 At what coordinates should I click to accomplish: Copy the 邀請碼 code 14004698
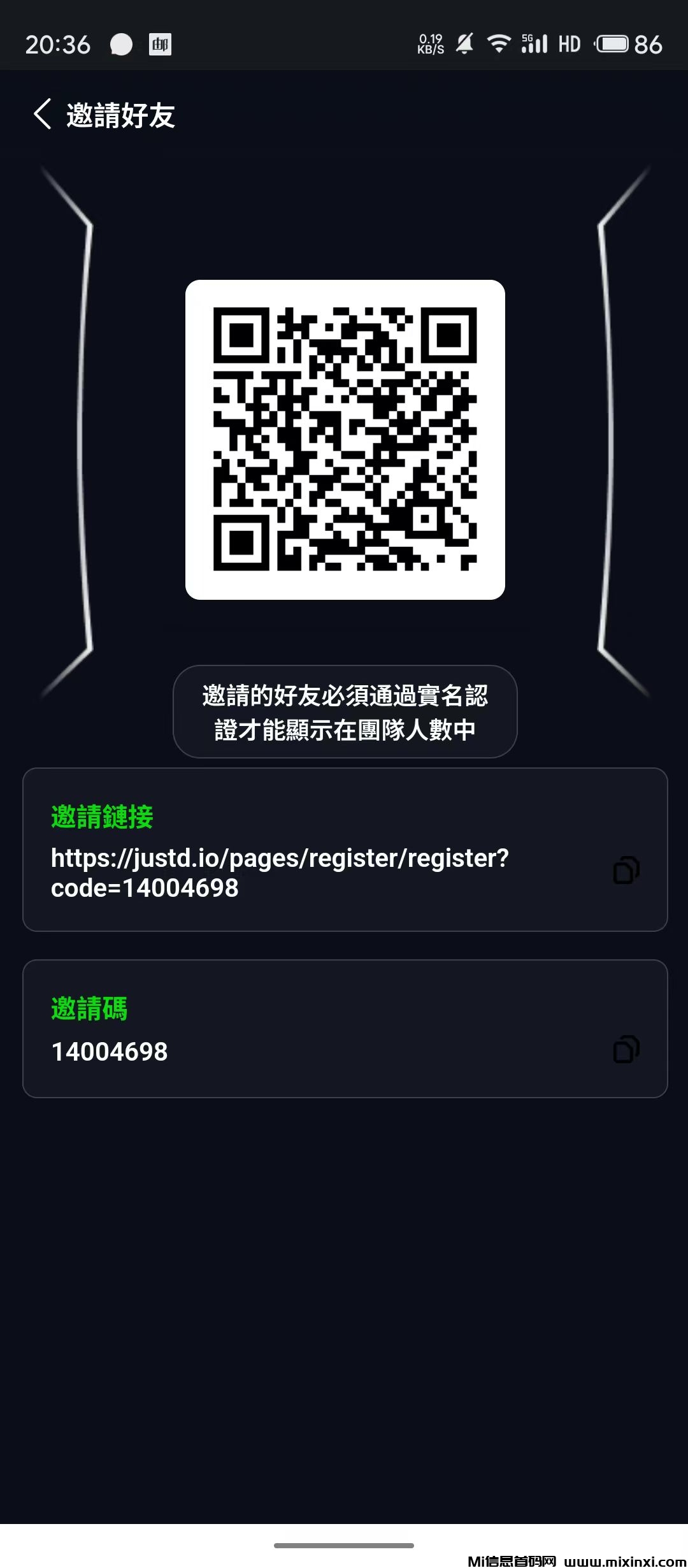tap(626, 1049)
